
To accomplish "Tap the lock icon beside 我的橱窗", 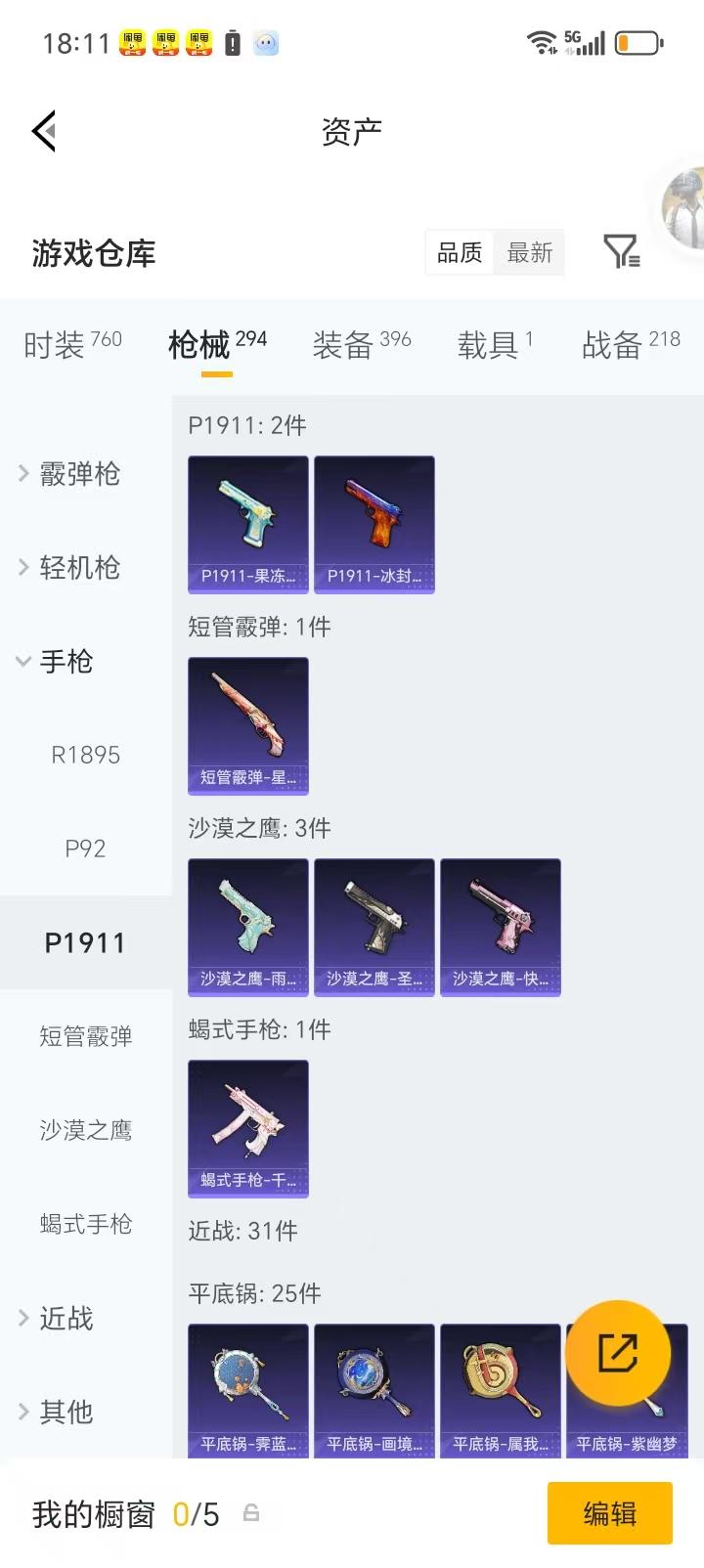I will [252, 1513].
